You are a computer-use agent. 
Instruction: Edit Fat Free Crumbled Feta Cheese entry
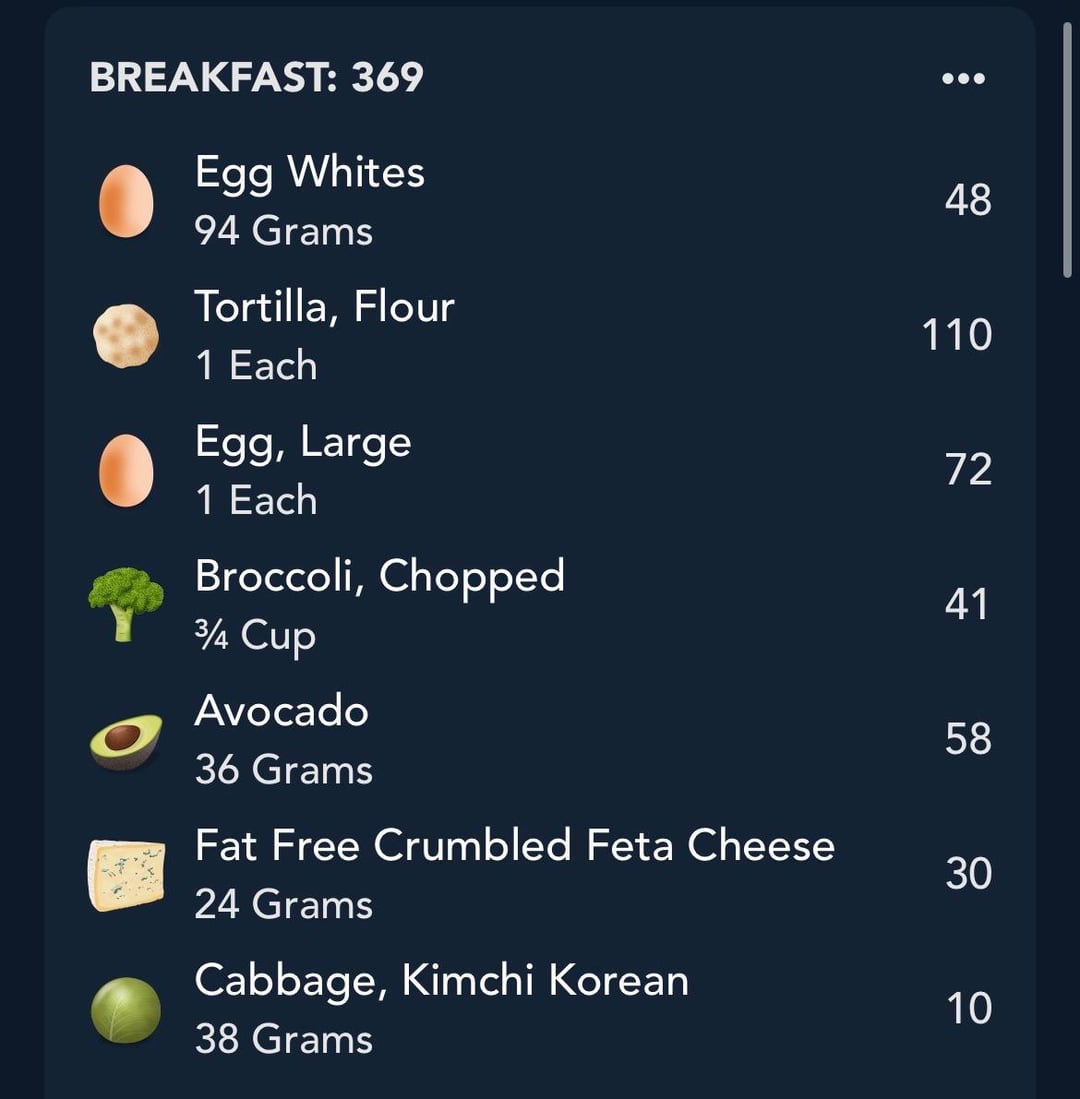(514, 873)
